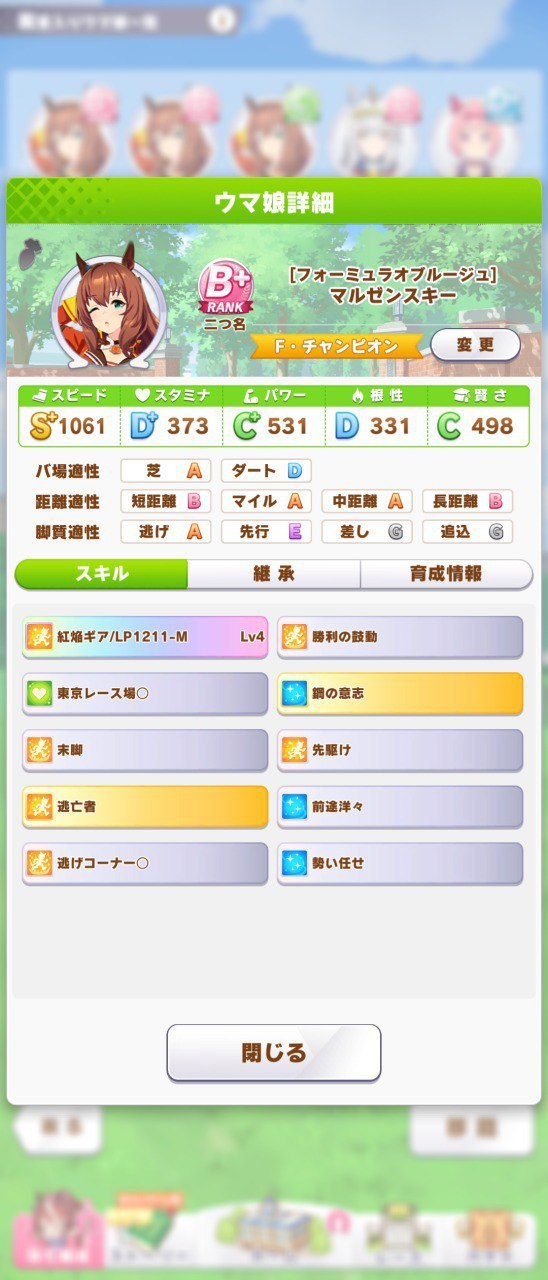Tap the 勢い任せ skill
This screenshot has height=1280, width=548.
click(400, 863)
